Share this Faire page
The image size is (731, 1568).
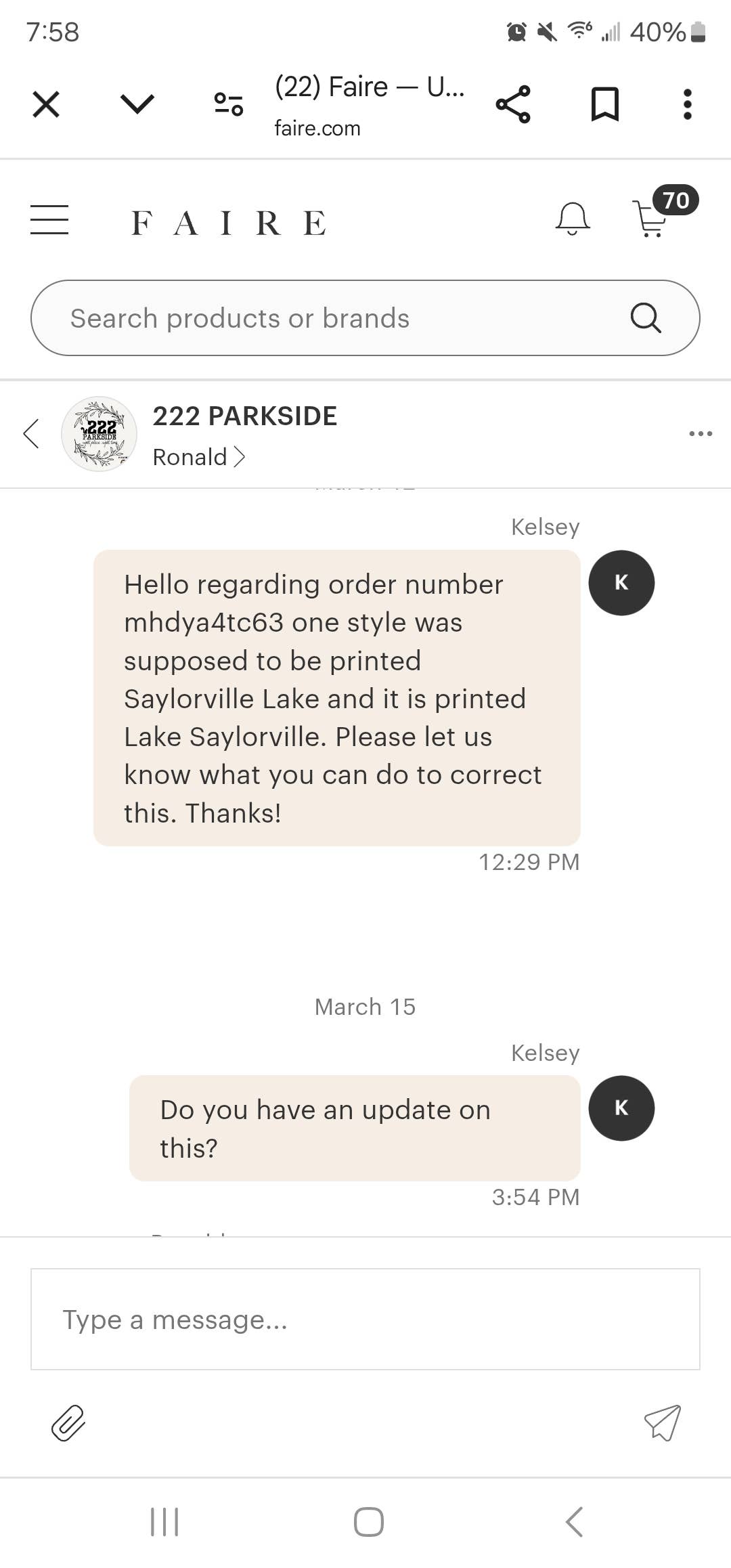click(513, 104)
